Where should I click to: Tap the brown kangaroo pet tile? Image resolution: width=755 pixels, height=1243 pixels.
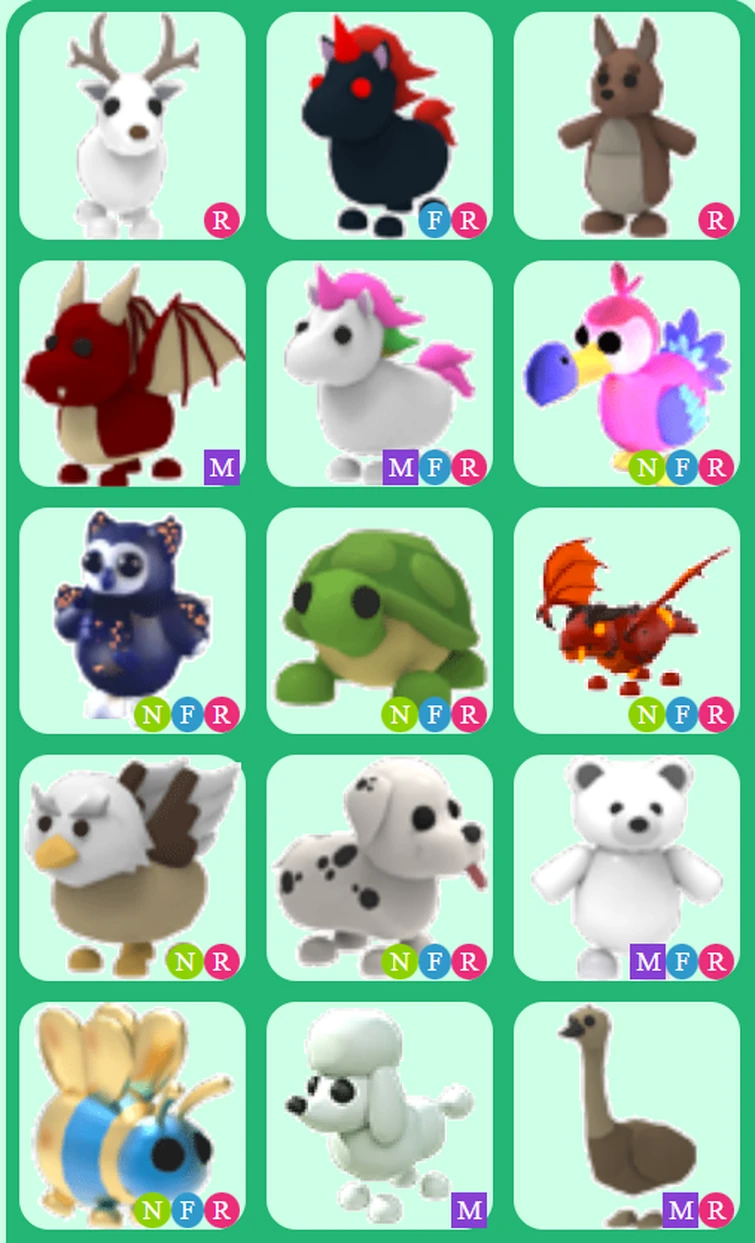(x=627, y=126)
